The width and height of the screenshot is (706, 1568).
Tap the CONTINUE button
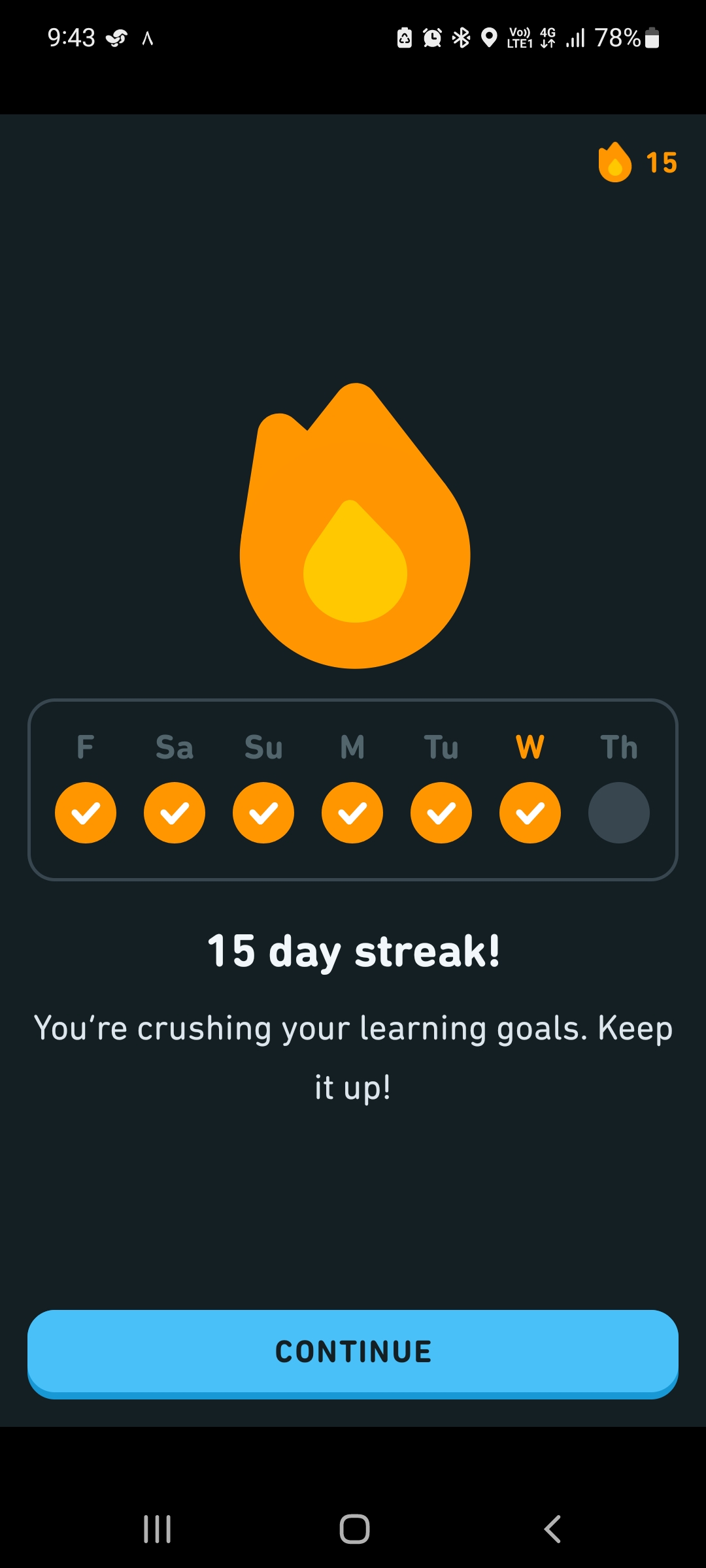tap(353, 1354)
